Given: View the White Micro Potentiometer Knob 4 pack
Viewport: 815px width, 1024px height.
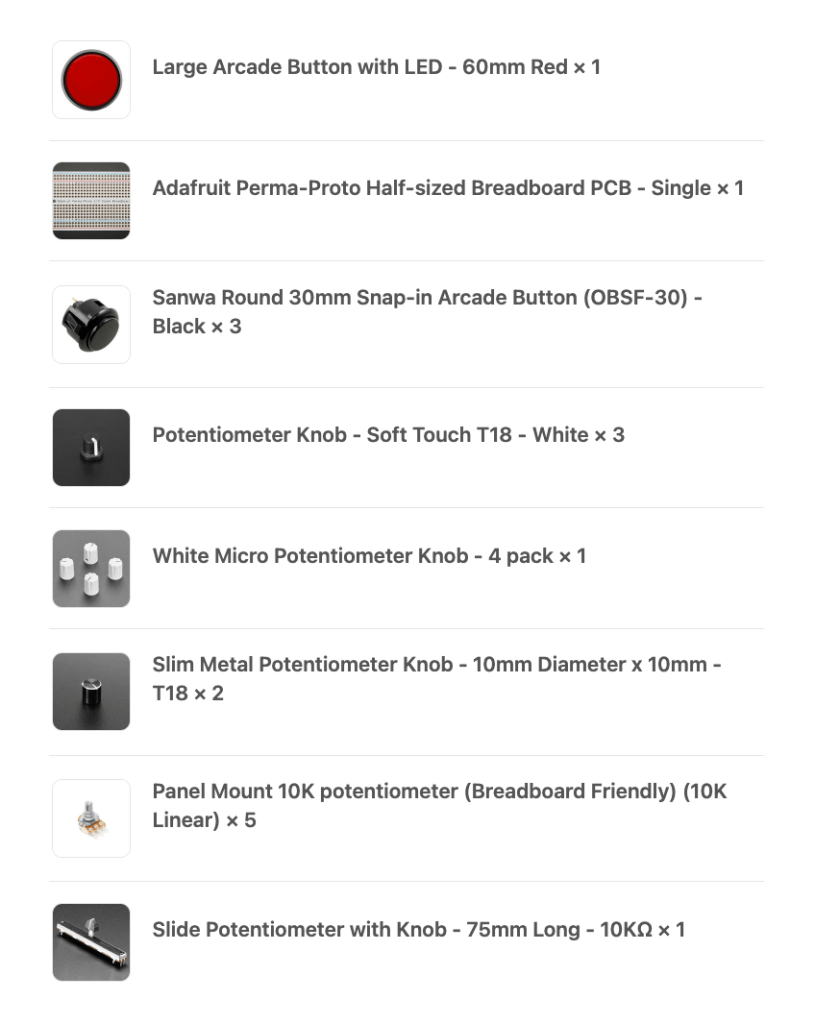Looking at the screenshot, I should point(368,556).
